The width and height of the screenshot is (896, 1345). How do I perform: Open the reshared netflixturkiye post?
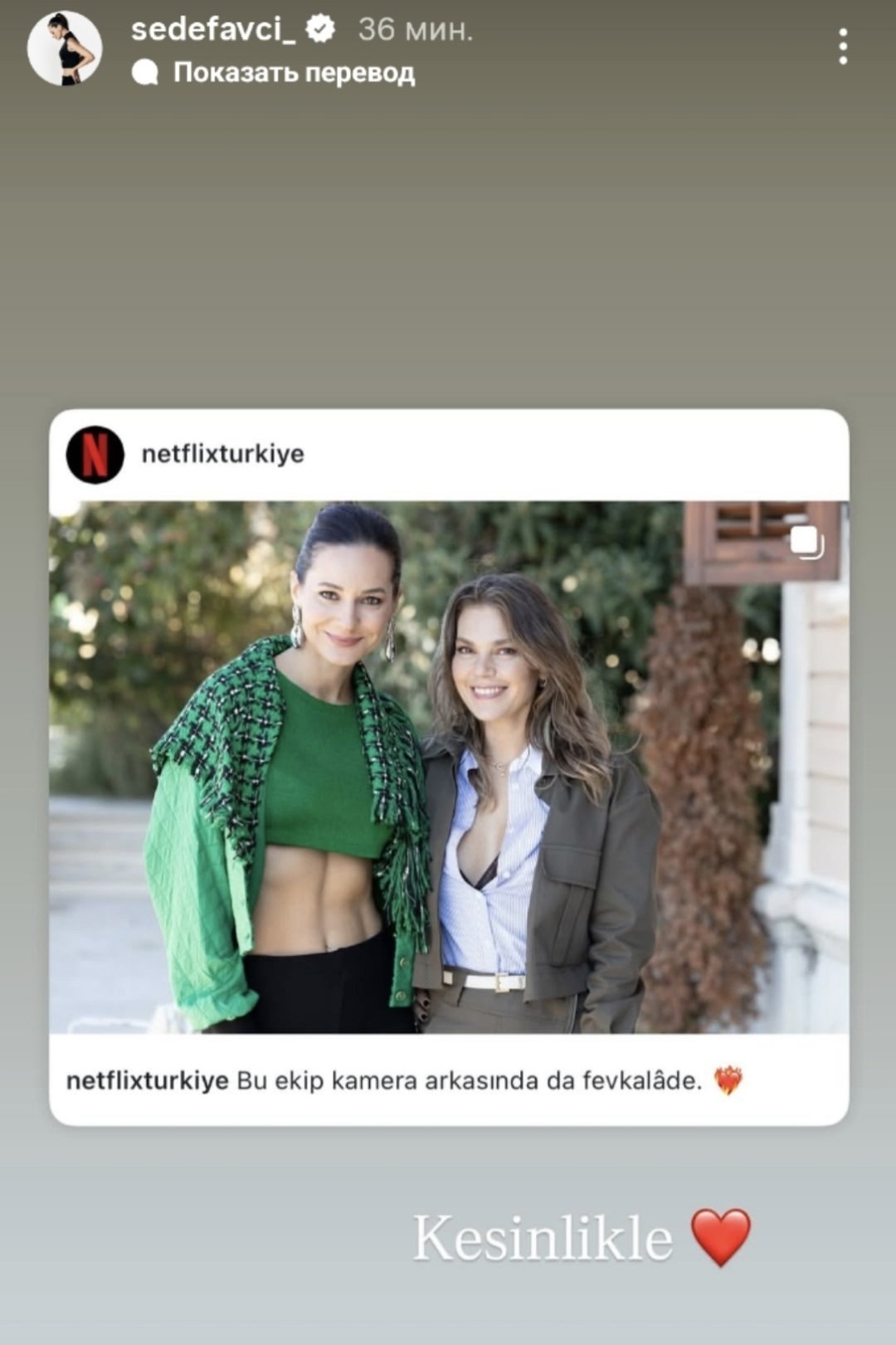[448, 766]
